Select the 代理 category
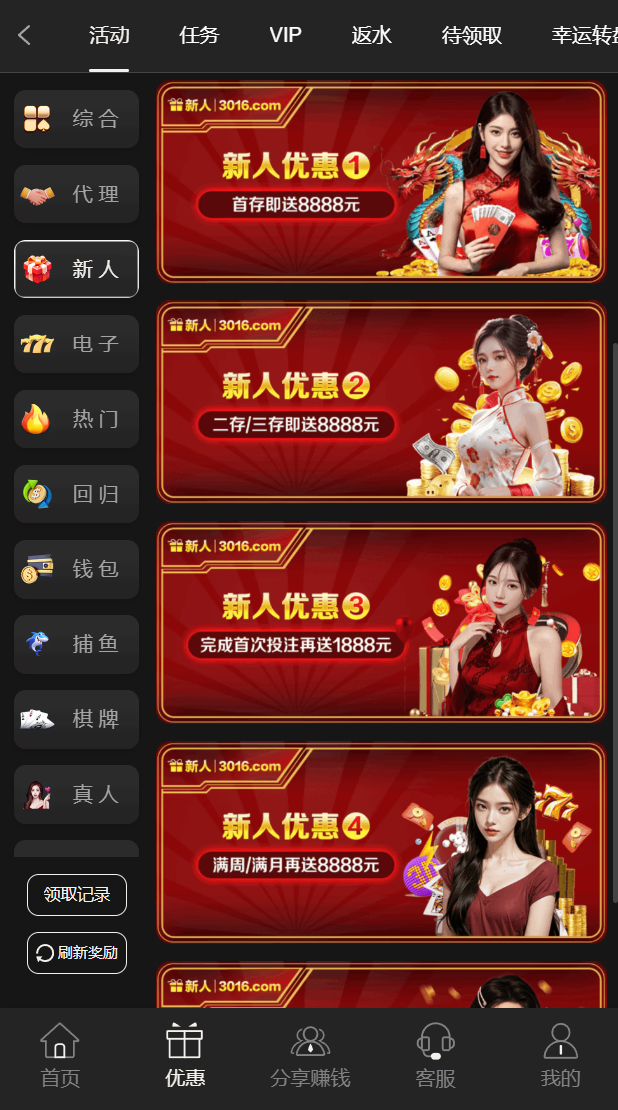The width and height of the screenshot is (618, 1110). 77,194
